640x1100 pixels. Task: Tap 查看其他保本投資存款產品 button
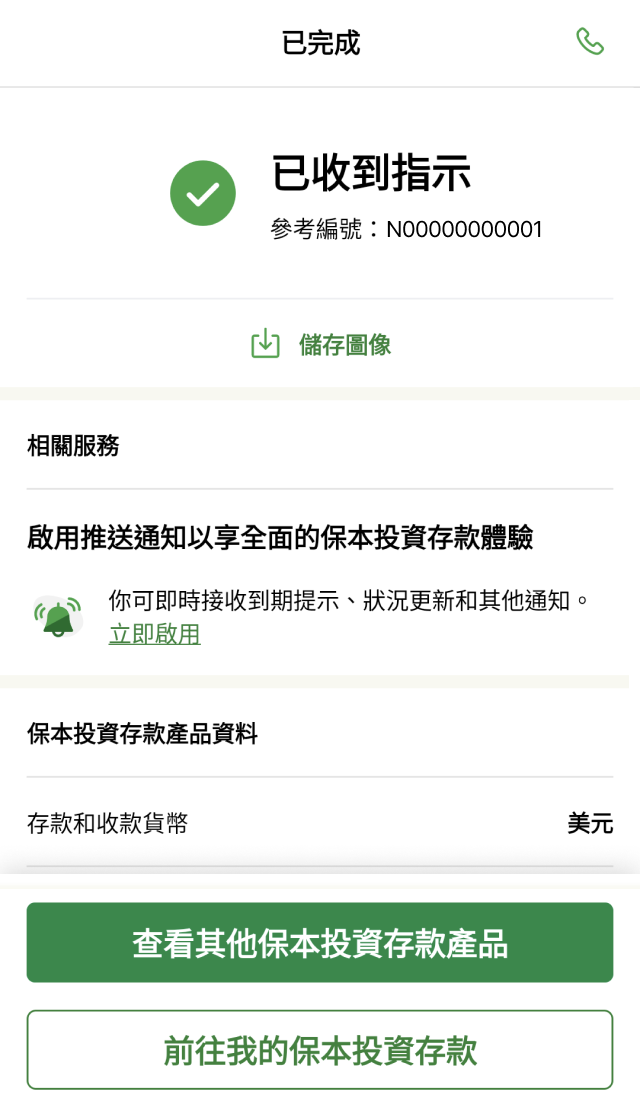pos(320,943)
